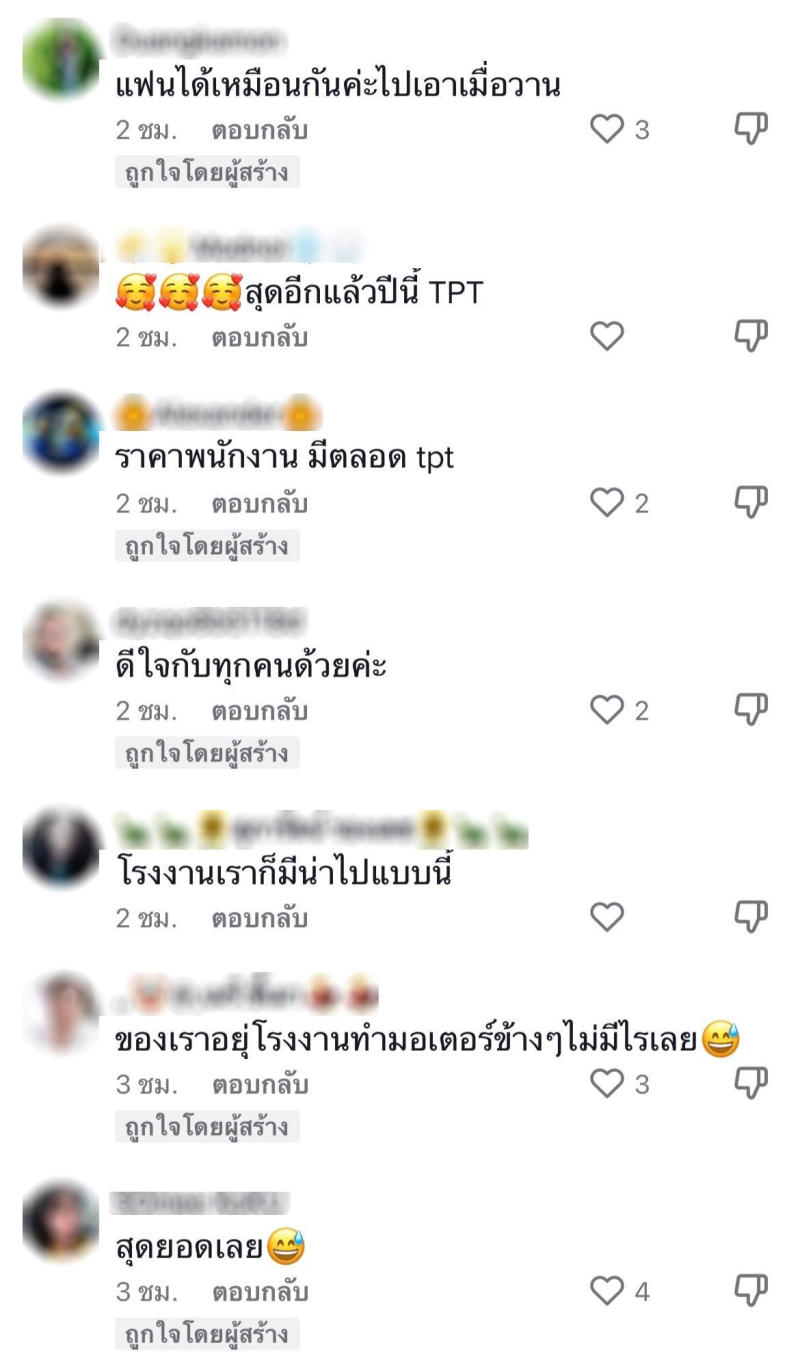
Task: Dislike the comment 'ราคาพนักงาน มีตลอด tpt'
Action: 750,502
